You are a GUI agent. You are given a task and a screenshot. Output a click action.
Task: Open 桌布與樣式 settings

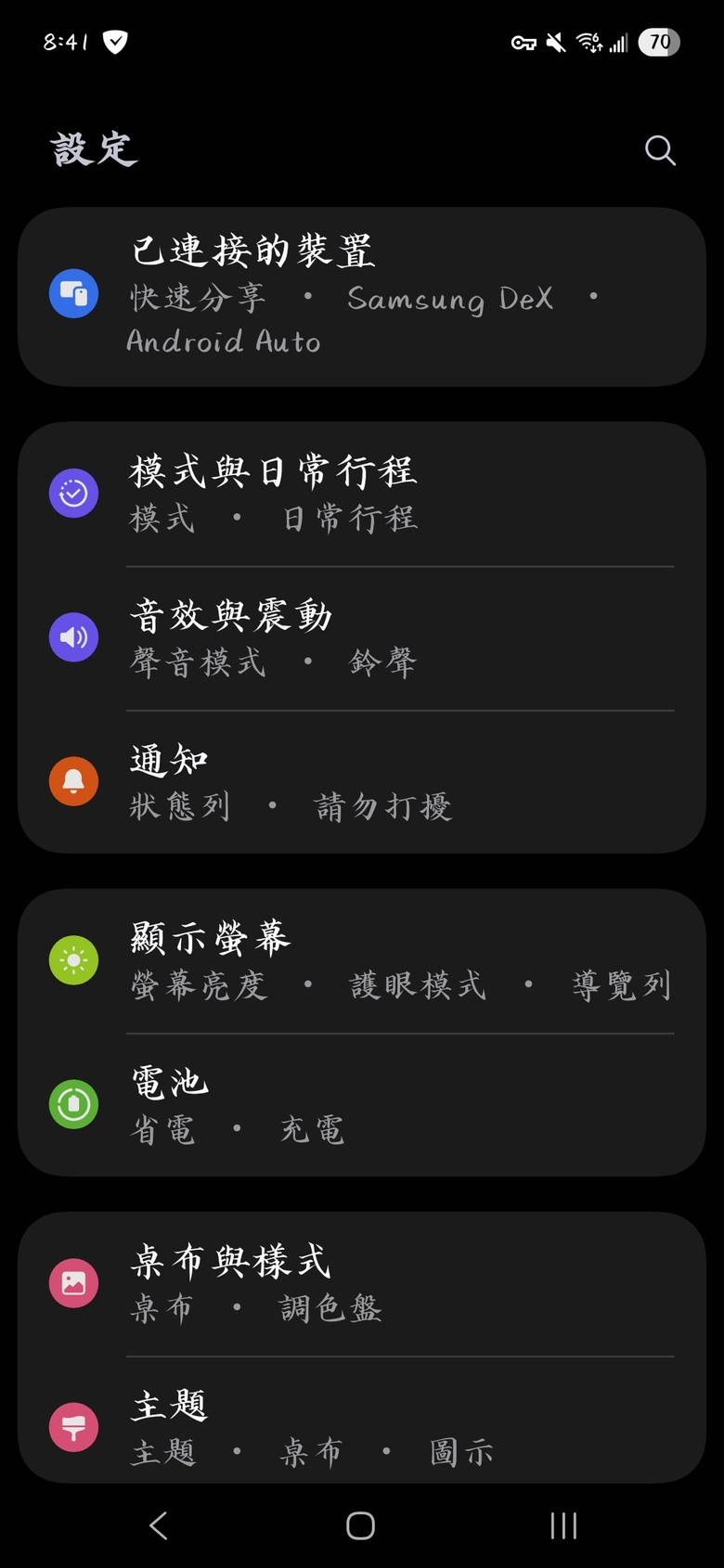tap(362, 1284)
